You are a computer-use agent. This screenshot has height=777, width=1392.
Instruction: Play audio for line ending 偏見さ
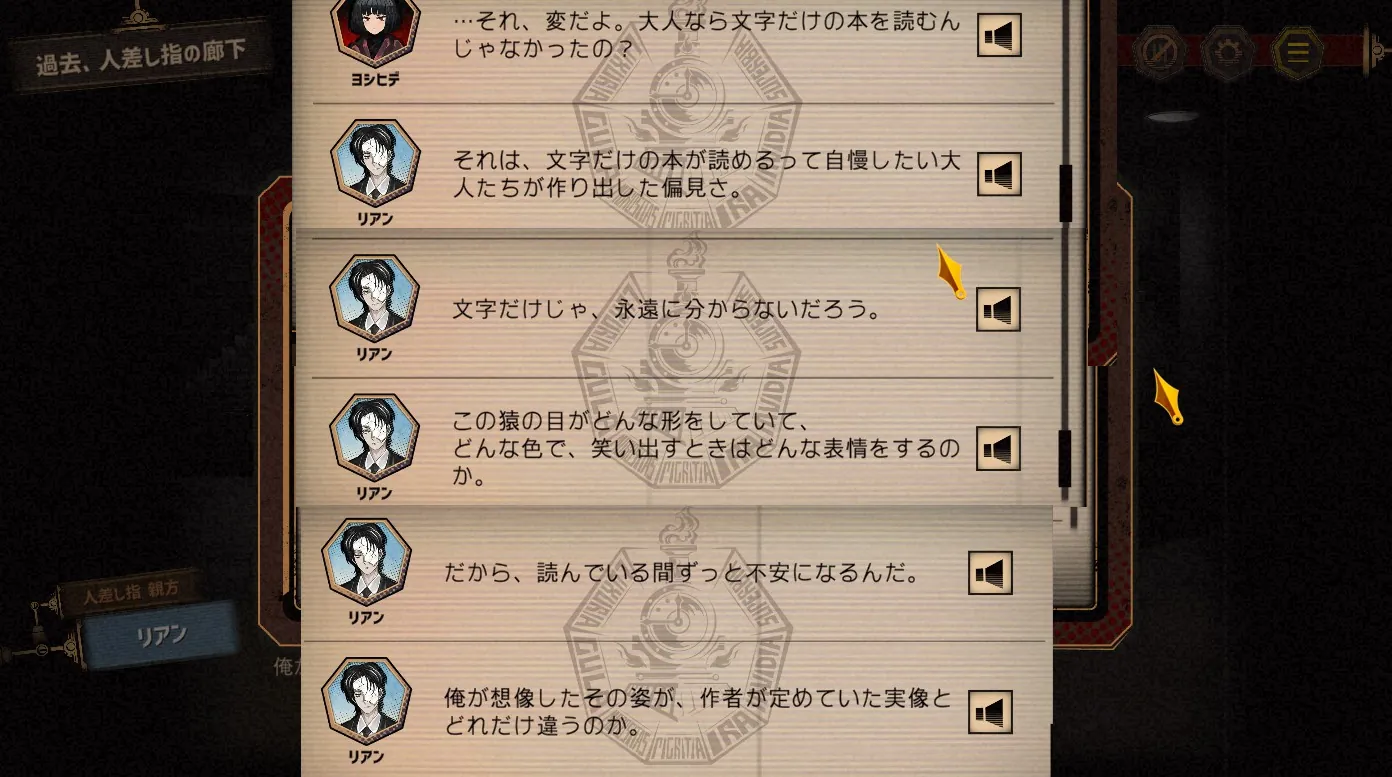point(998,175)
